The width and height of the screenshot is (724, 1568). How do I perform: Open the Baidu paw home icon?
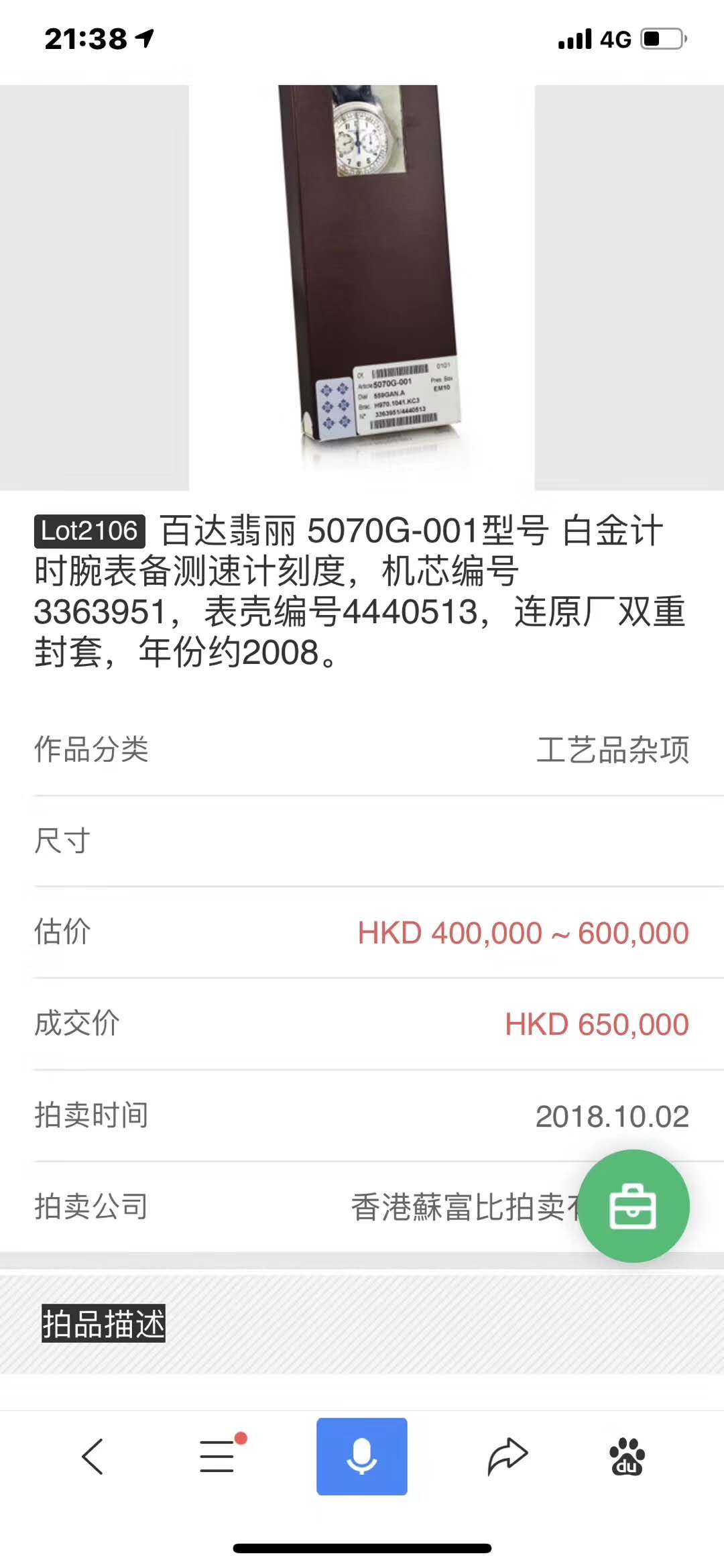[627, 1456]
